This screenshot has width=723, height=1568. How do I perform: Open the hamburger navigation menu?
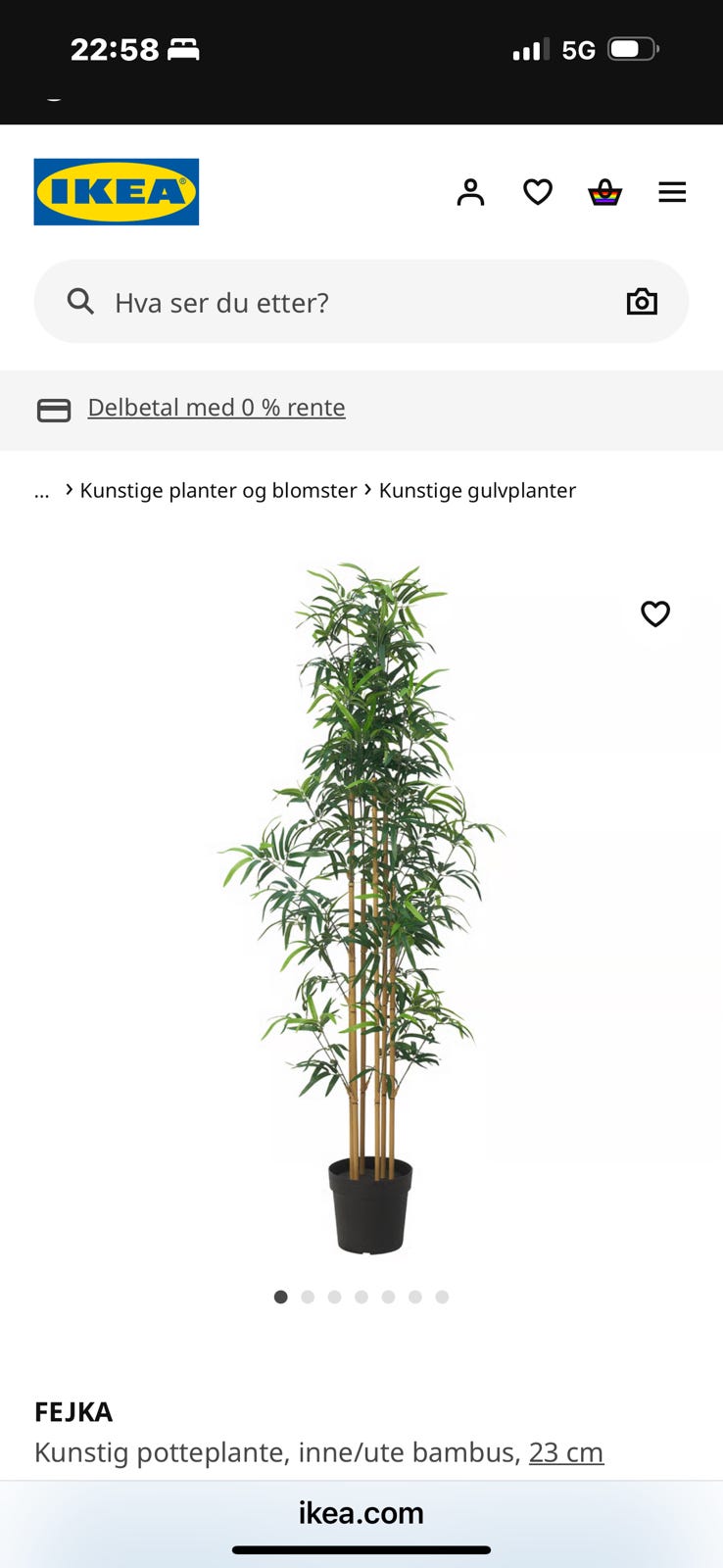[672, 192]
